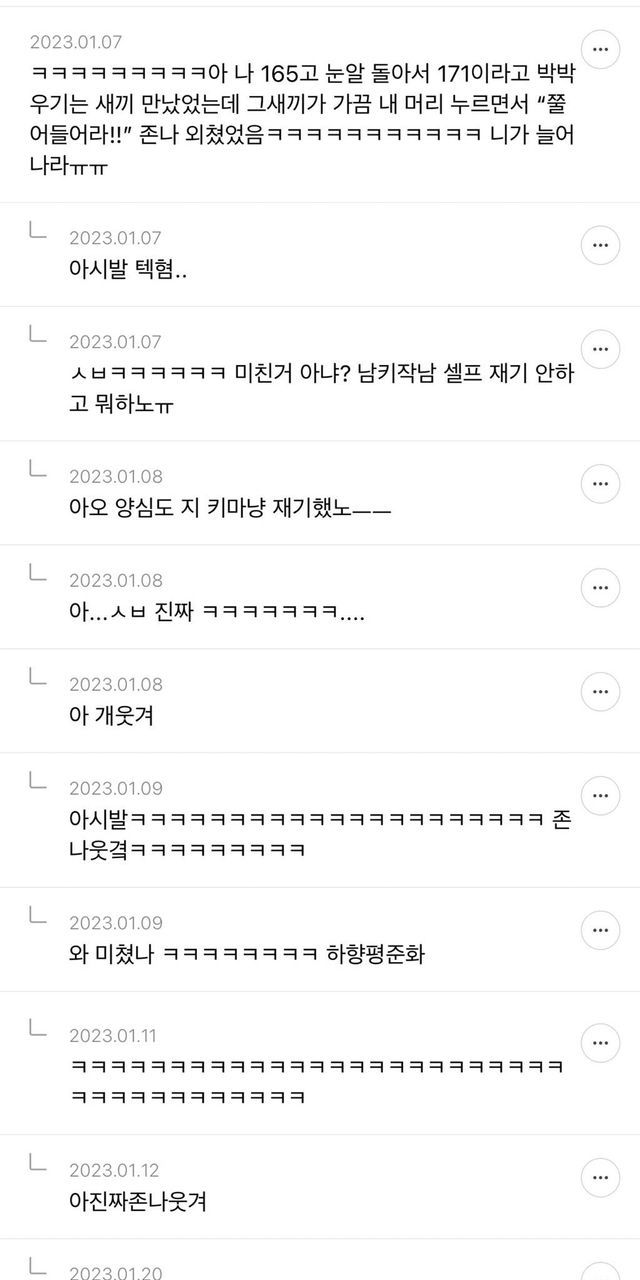Open the overflow menu for the '미친거 아냐?' reply
640x1280 pixels.
[x=600, y=349]
